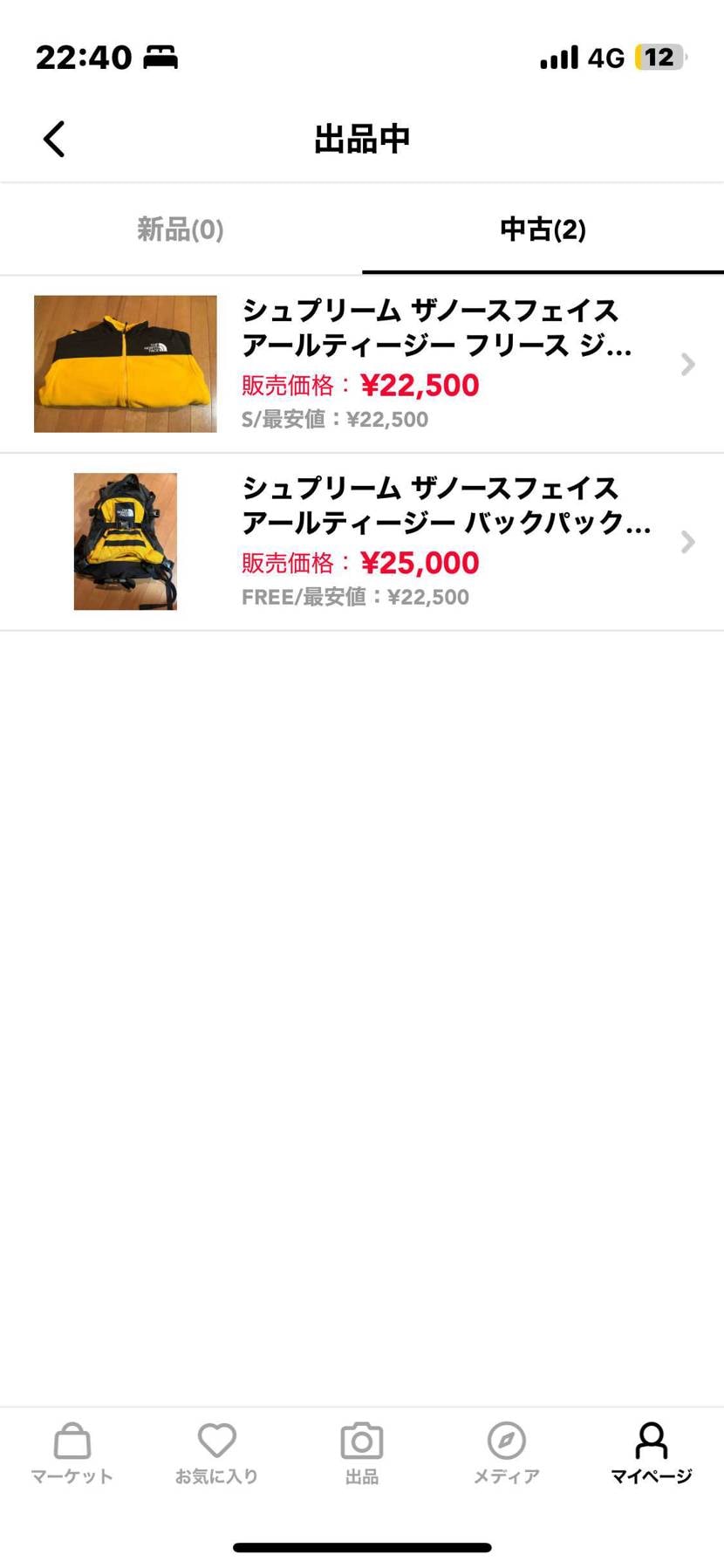
Task: Go back from the 出品中 screen
Action: coord(54,139)
